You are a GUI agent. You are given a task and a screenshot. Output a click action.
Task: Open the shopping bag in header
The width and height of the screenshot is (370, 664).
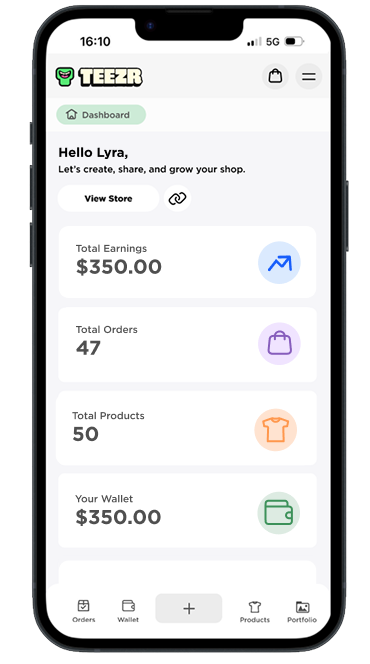click(x=275, y=76)
